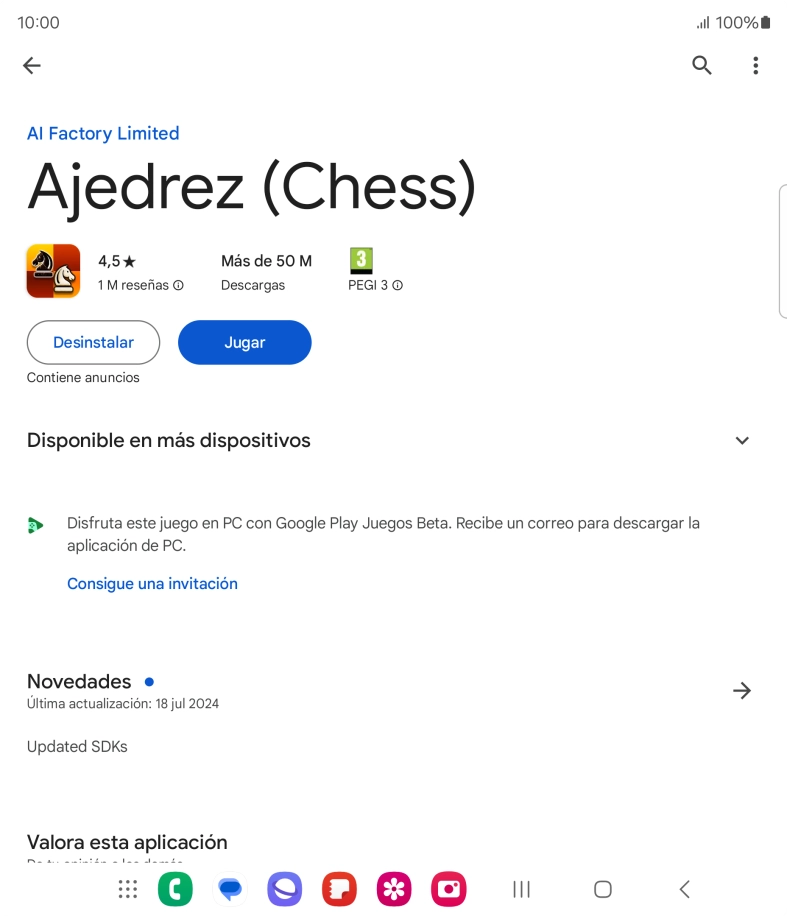Go back with the arrow icon
The height and width of the screenshot is (916, 787).
[x=31, y=65]
